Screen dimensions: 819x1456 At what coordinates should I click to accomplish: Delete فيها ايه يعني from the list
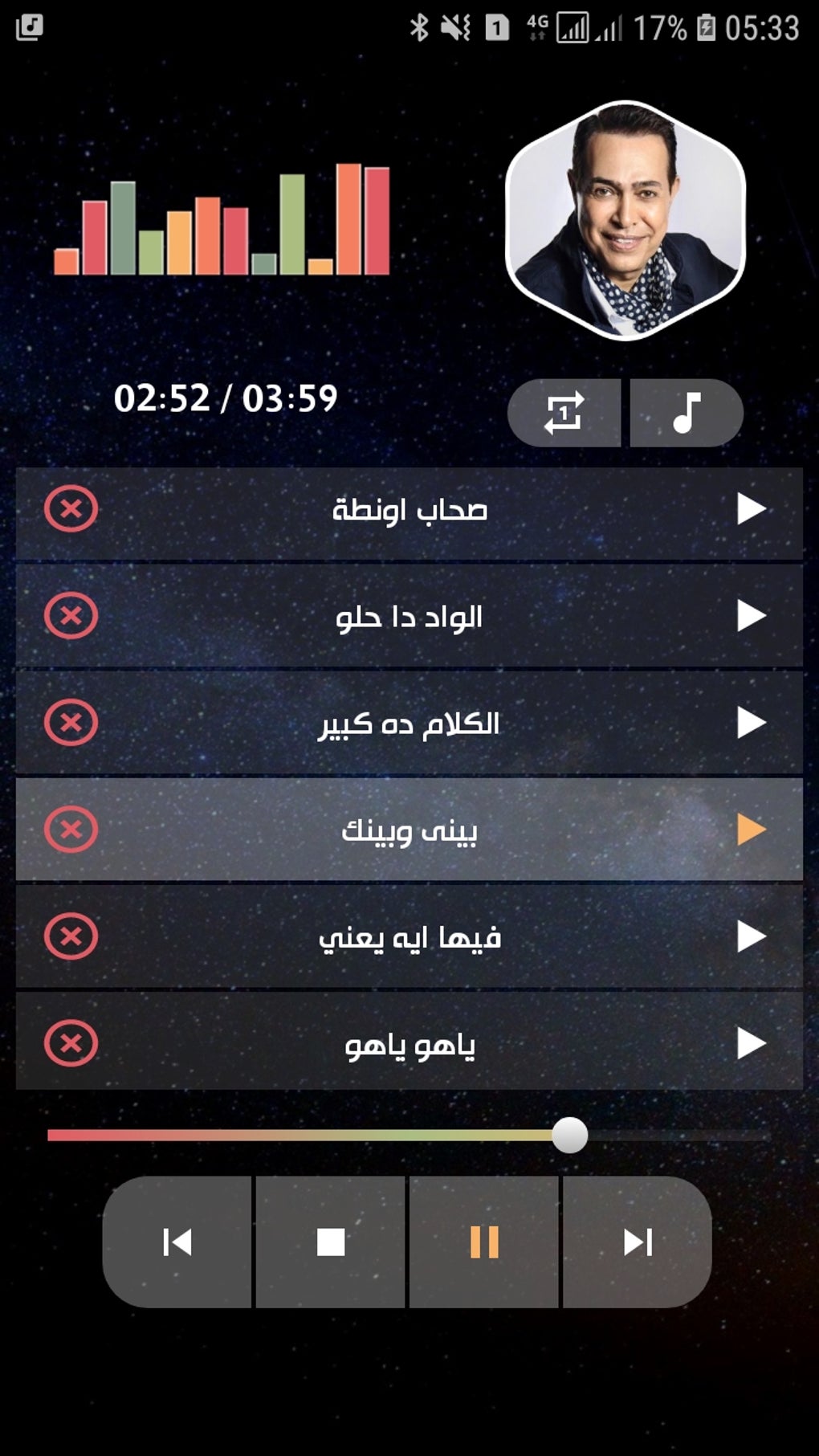(x=71, y=936)
